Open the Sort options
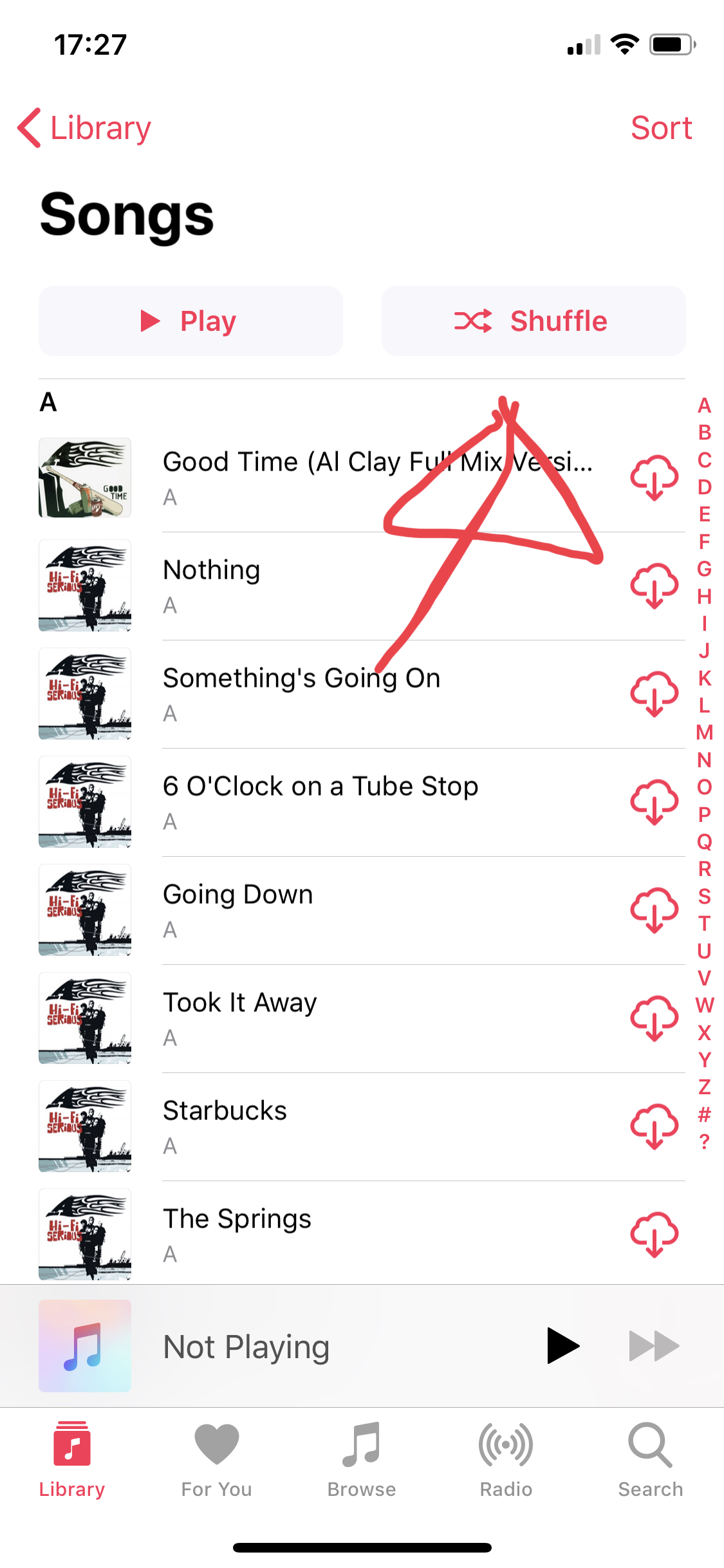Screen dimensions: 724x1568 coord(661,128)
